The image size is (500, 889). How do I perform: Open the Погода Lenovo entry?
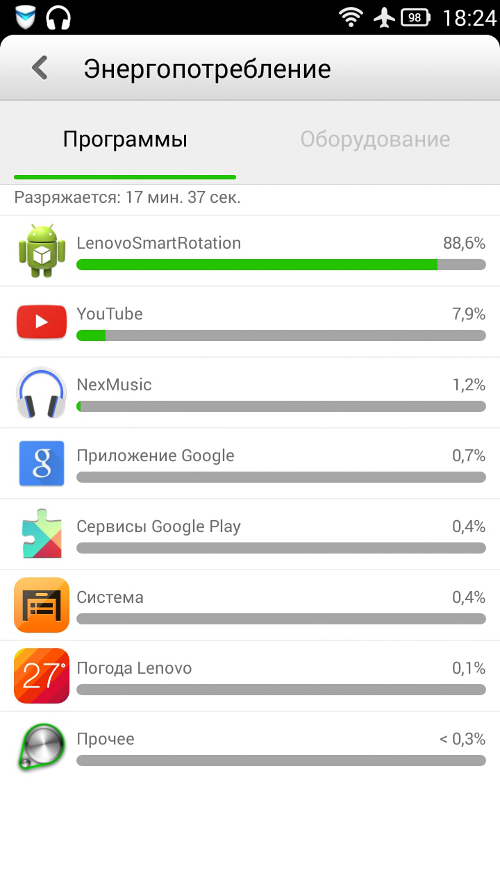pos(250,676)
